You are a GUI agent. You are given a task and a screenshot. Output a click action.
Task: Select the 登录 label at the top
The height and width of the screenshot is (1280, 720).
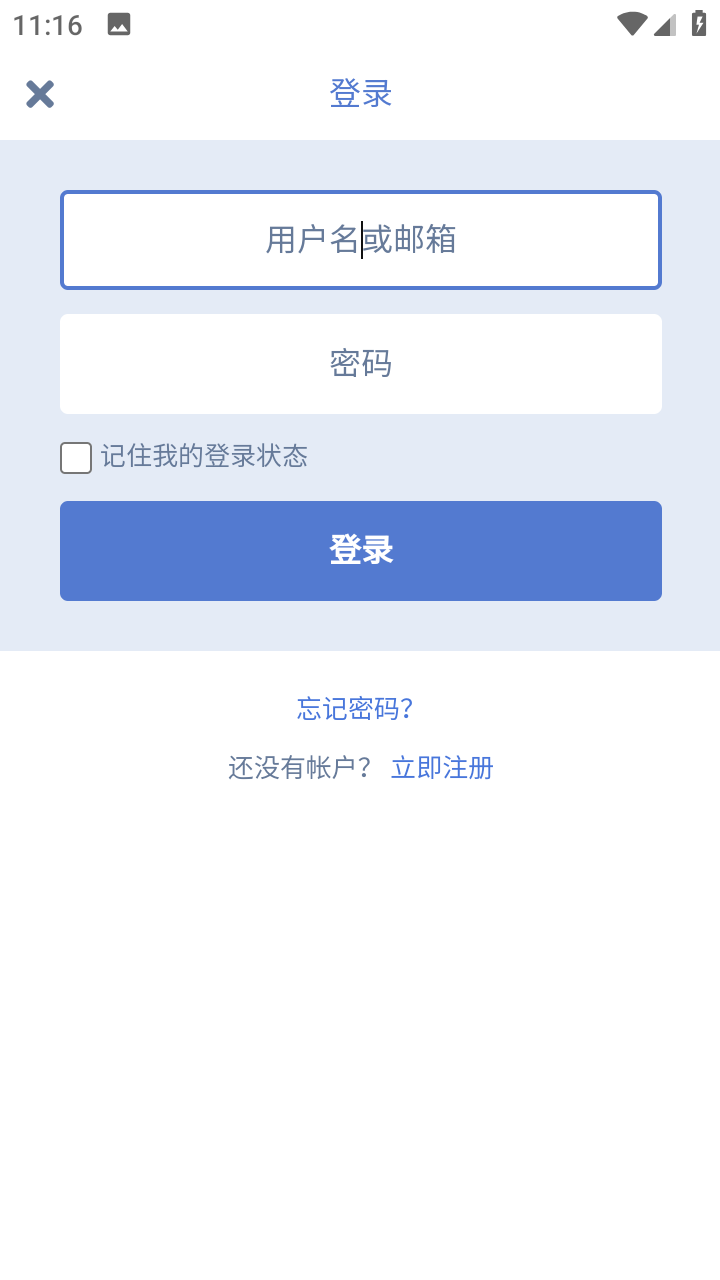360,92
